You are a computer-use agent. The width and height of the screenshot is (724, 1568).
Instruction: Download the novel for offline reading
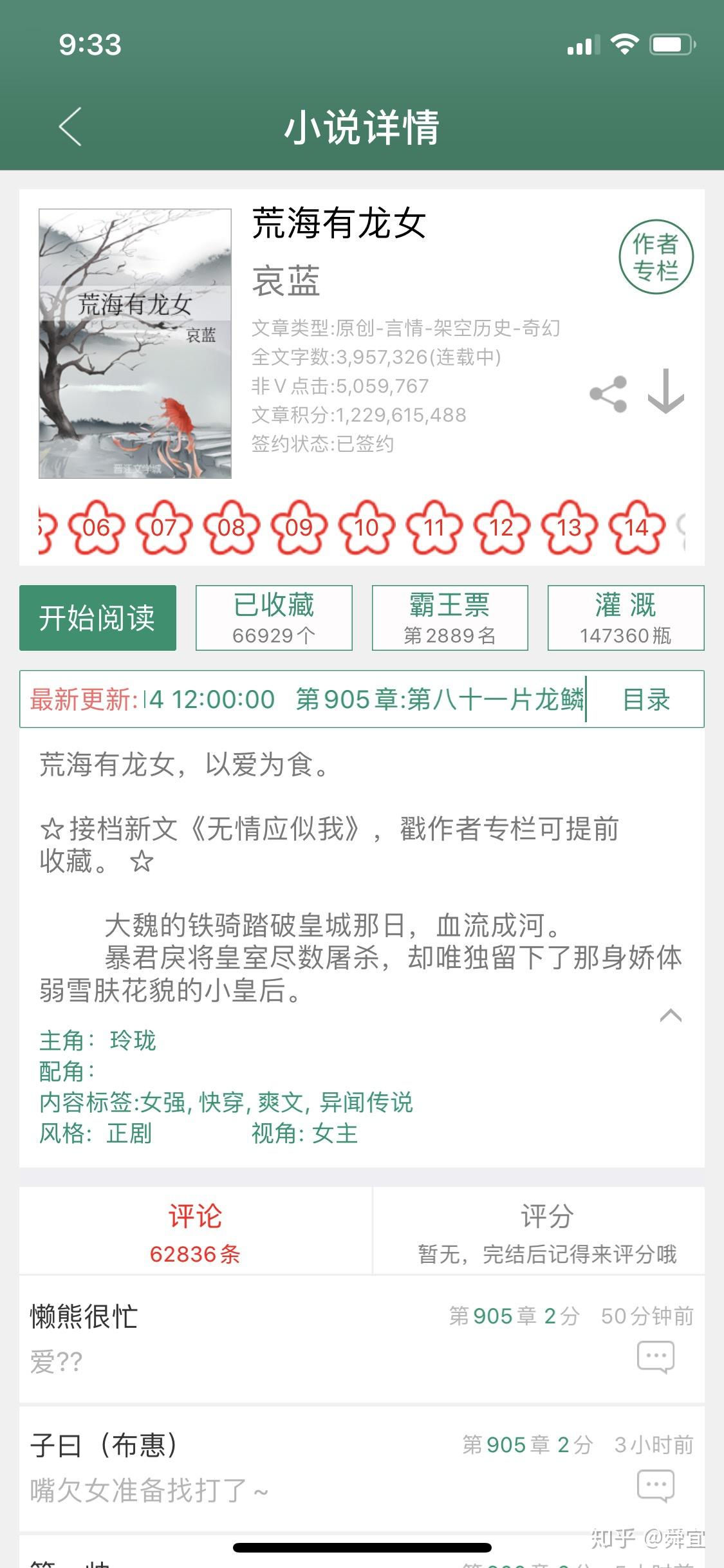[x=665, y=393]
